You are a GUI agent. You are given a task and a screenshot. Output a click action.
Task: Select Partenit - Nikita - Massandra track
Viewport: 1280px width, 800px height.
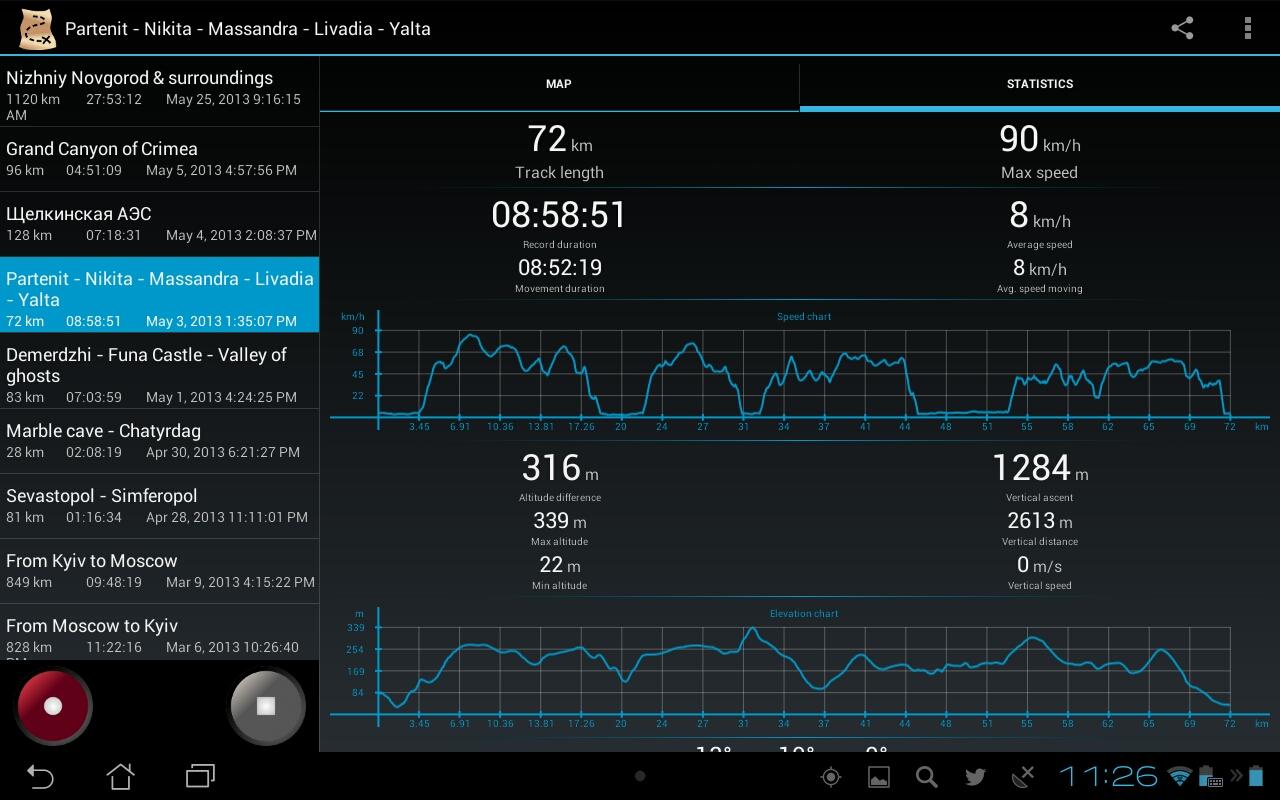pos(159,295)
